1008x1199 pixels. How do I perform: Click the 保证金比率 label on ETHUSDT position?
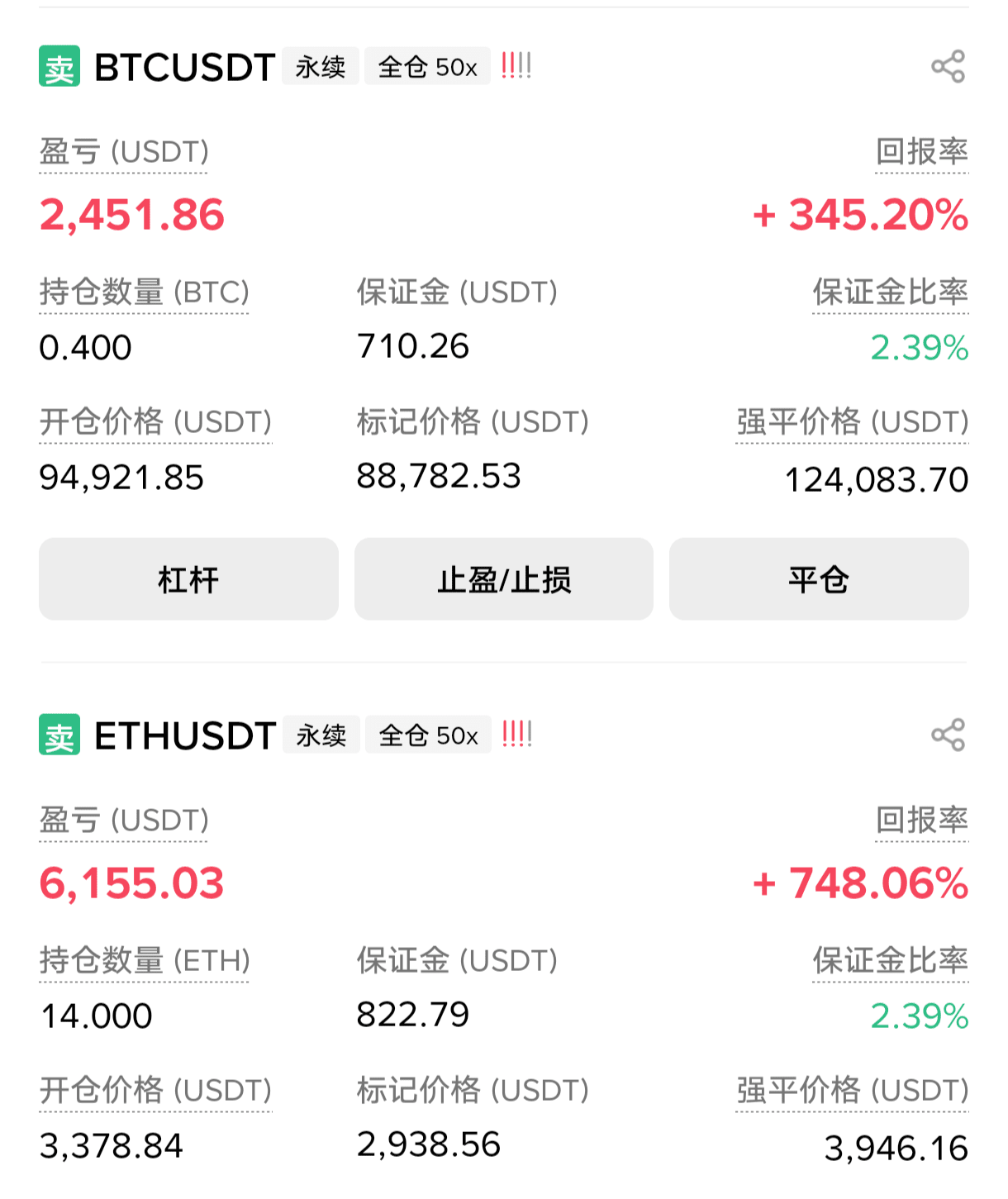click(x=890, y=960)
